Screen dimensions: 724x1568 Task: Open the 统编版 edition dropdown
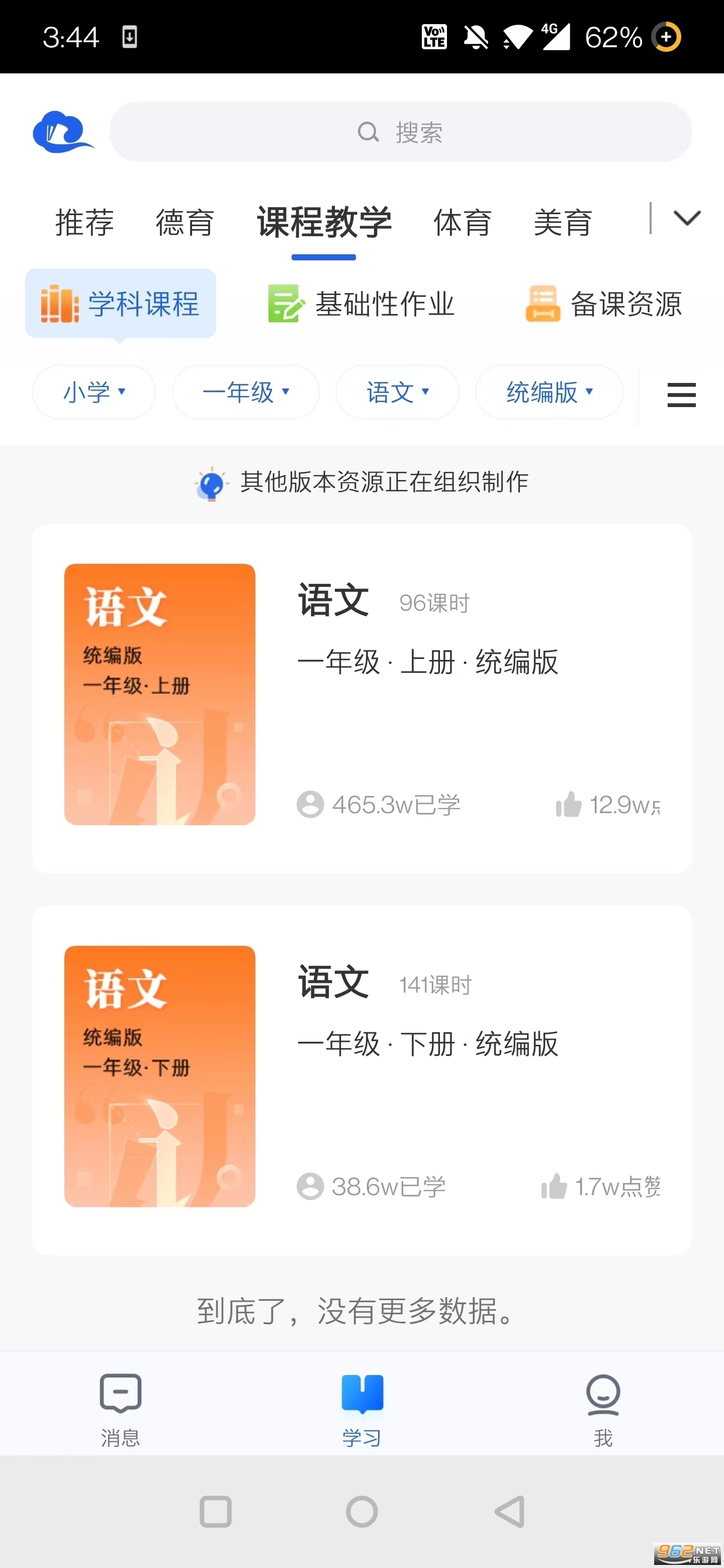pos(548,393)
